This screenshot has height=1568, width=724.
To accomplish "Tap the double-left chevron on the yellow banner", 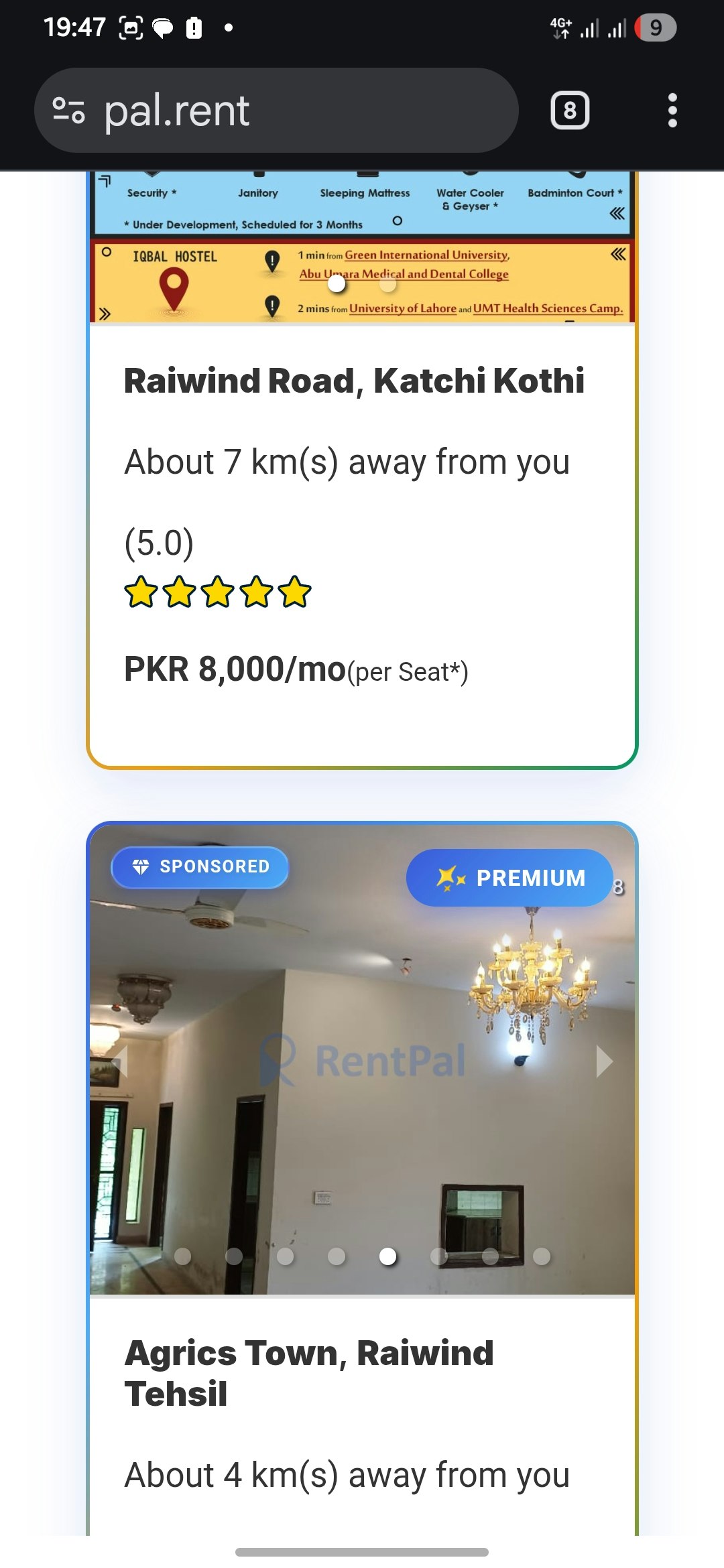I will pyautogui.click(x=617, y=253).
